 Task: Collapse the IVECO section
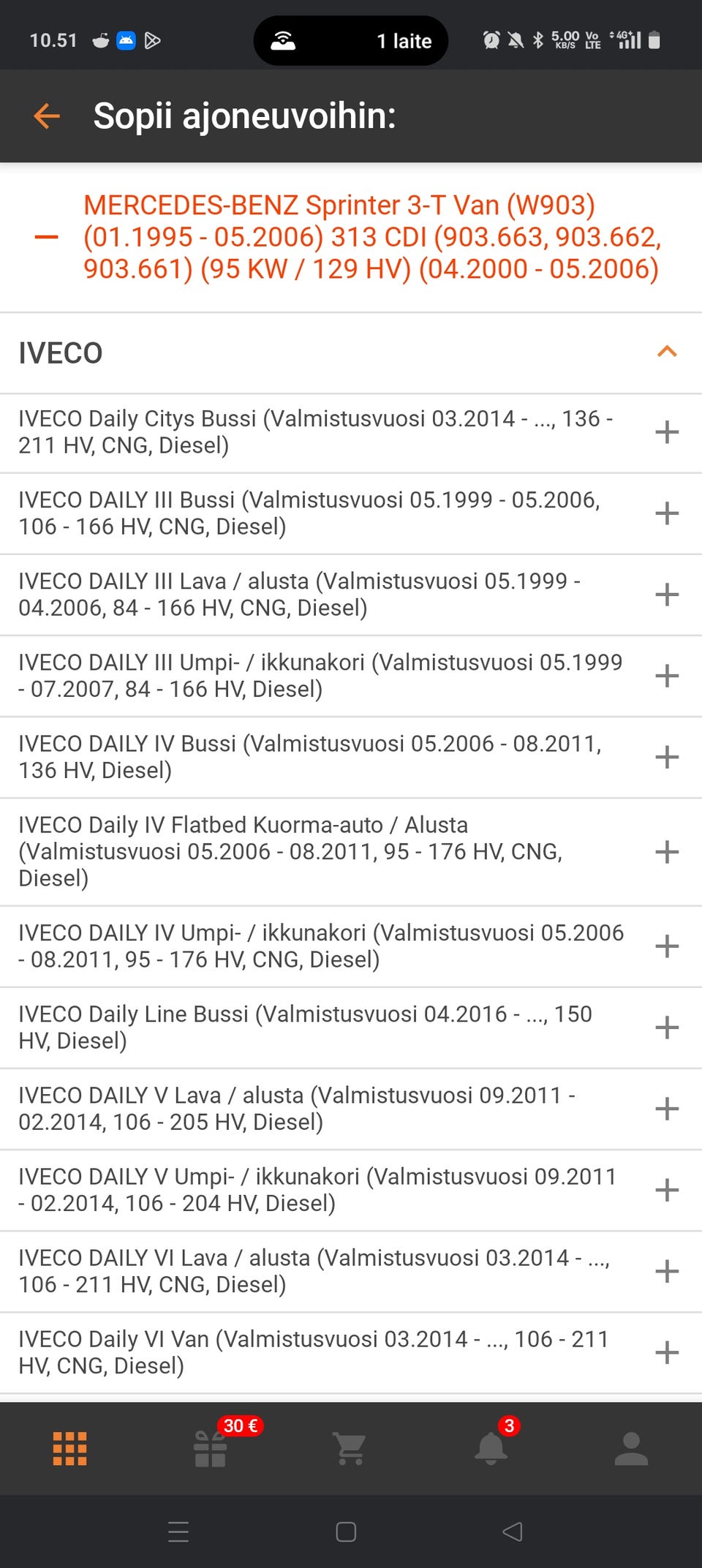click(x=666, y=353)
